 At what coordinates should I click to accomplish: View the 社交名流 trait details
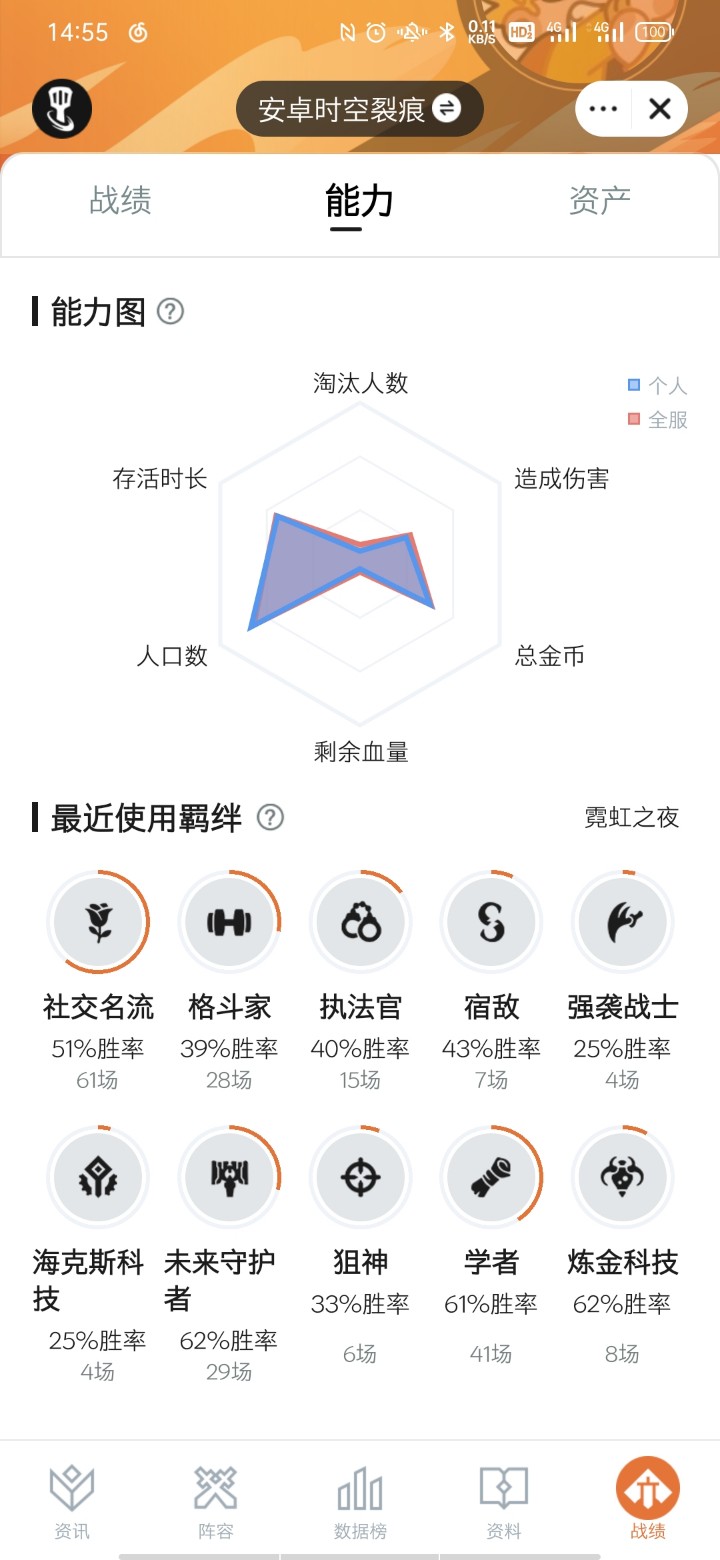(x=98, y=922)
